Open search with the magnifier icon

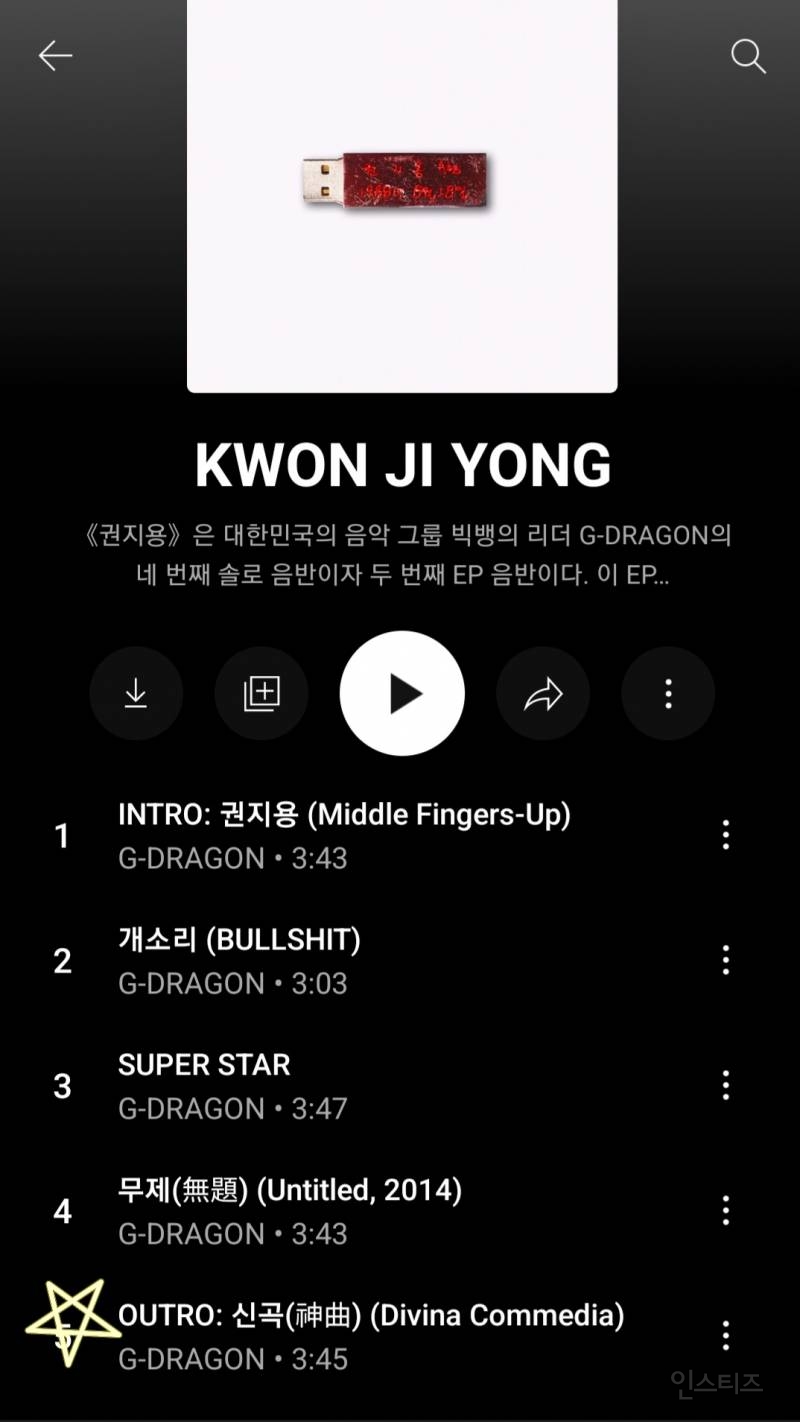[x=748, y=56]
